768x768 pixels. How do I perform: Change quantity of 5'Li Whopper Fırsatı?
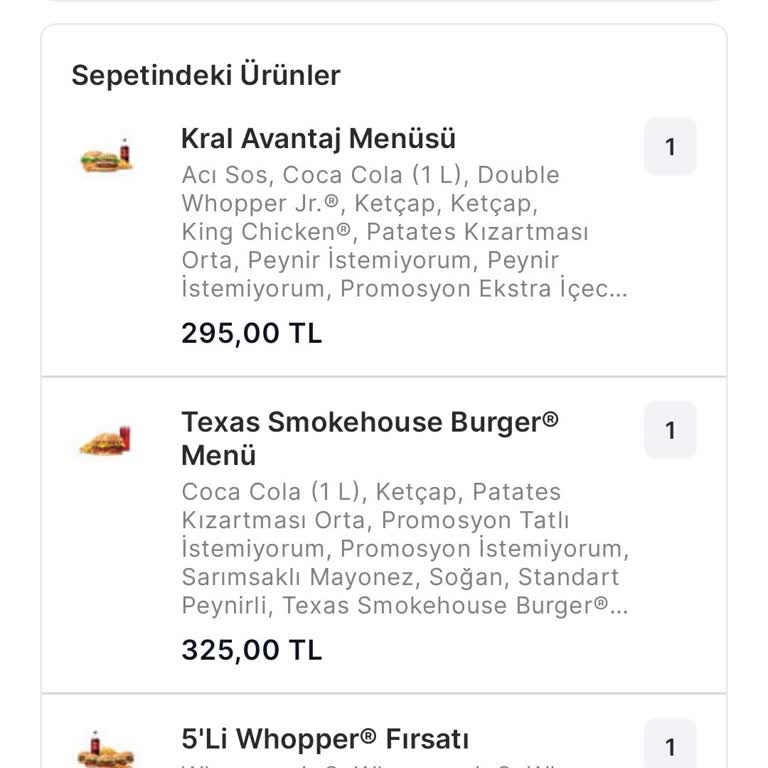670,745
